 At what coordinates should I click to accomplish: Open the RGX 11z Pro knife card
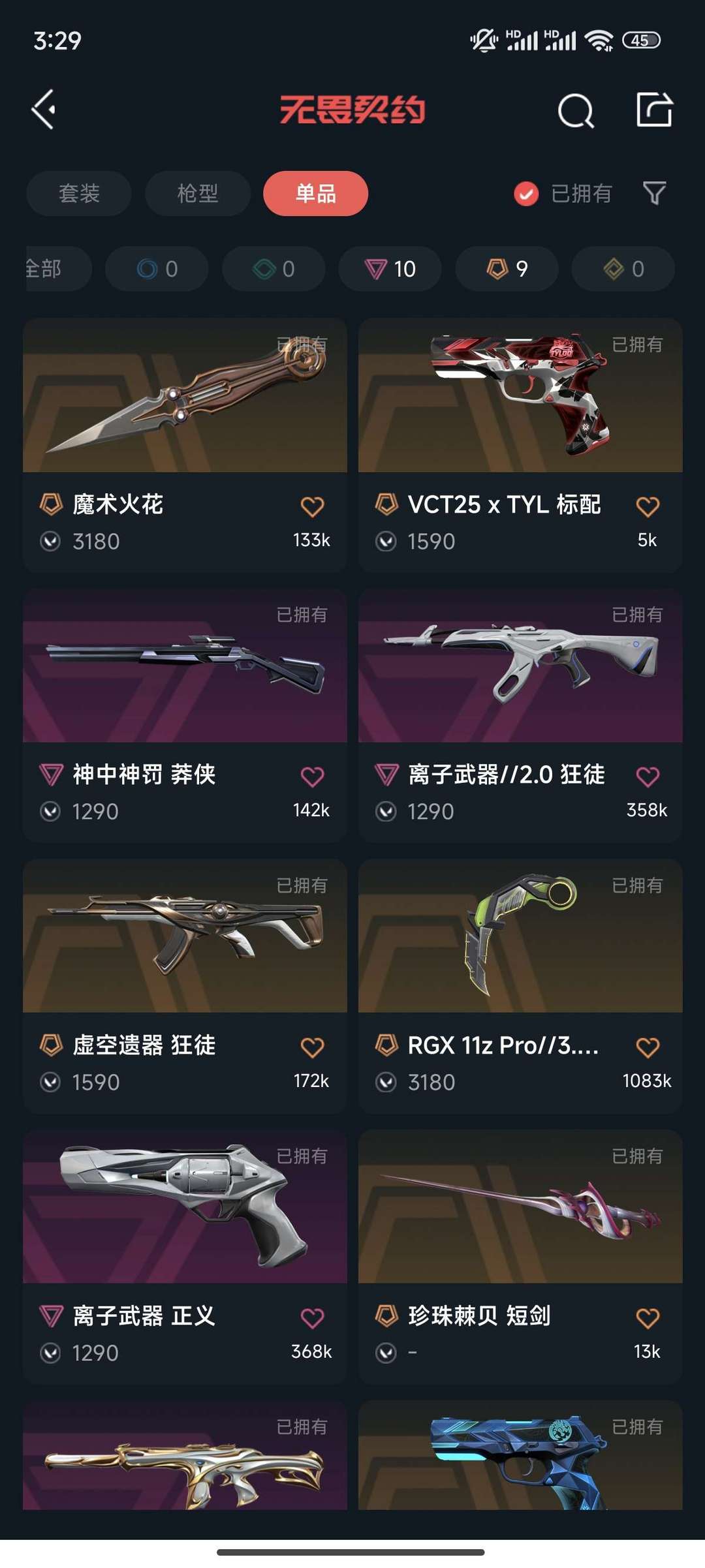pos(520,937)
